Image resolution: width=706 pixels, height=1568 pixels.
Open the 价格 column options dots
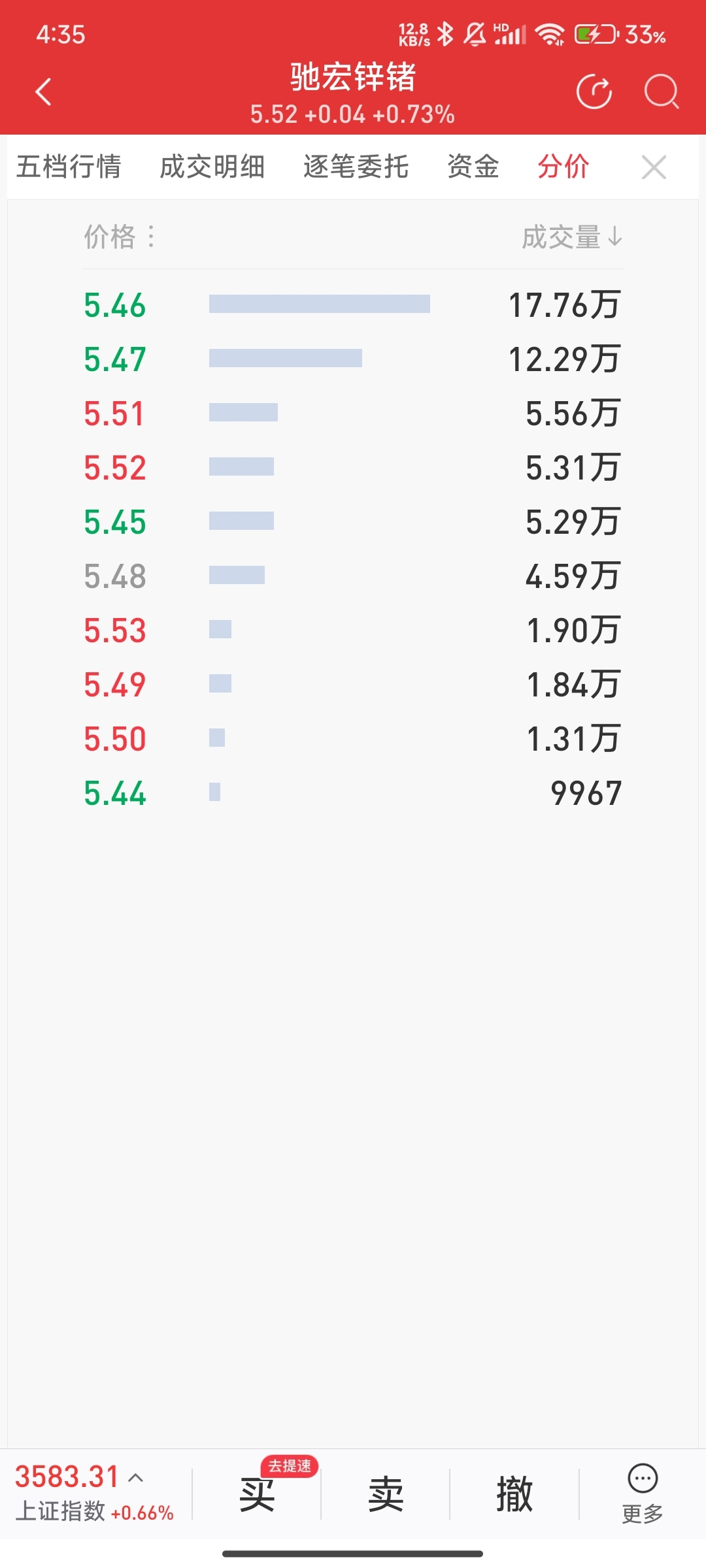(151, 237)
